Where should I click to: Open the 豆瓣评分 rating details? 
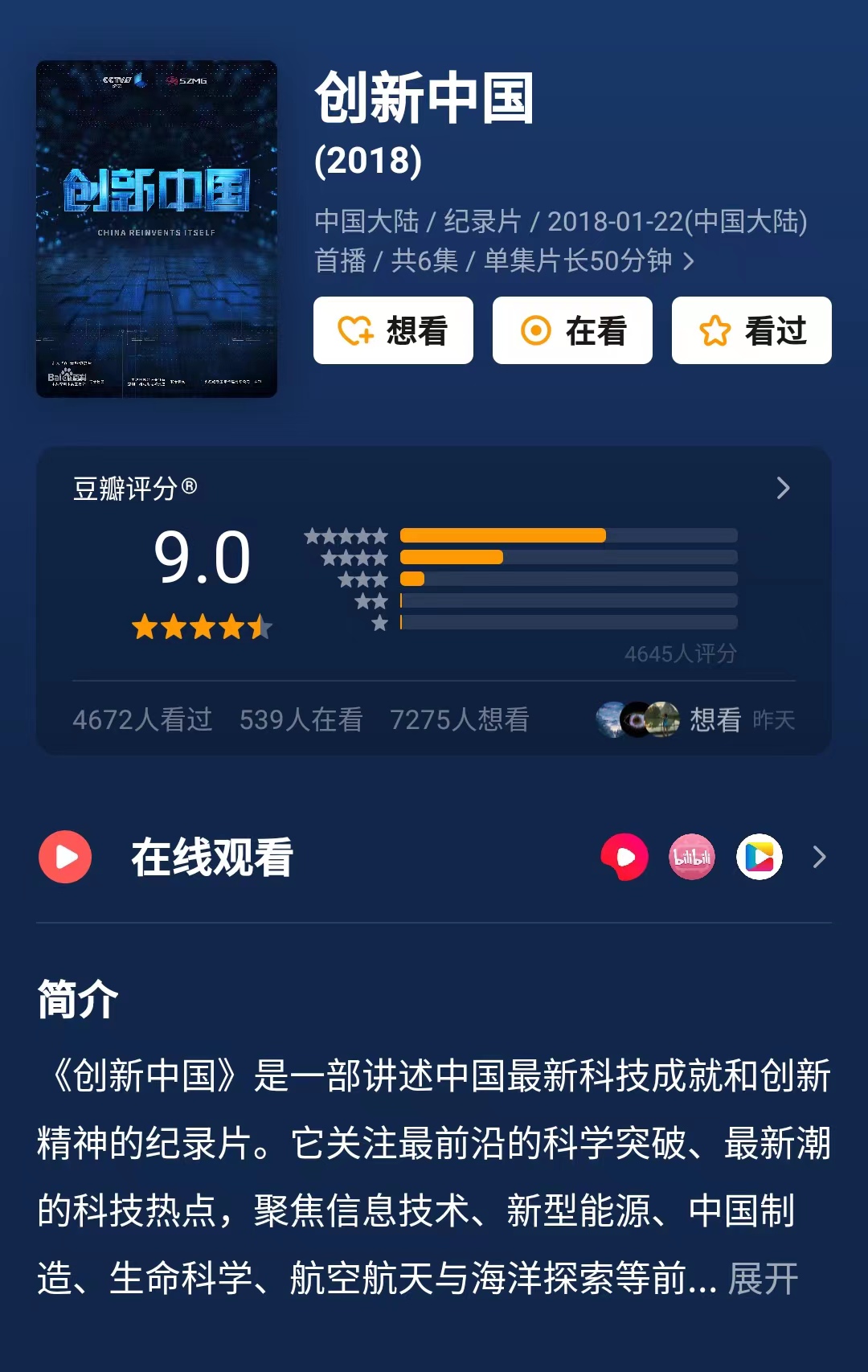783,488
